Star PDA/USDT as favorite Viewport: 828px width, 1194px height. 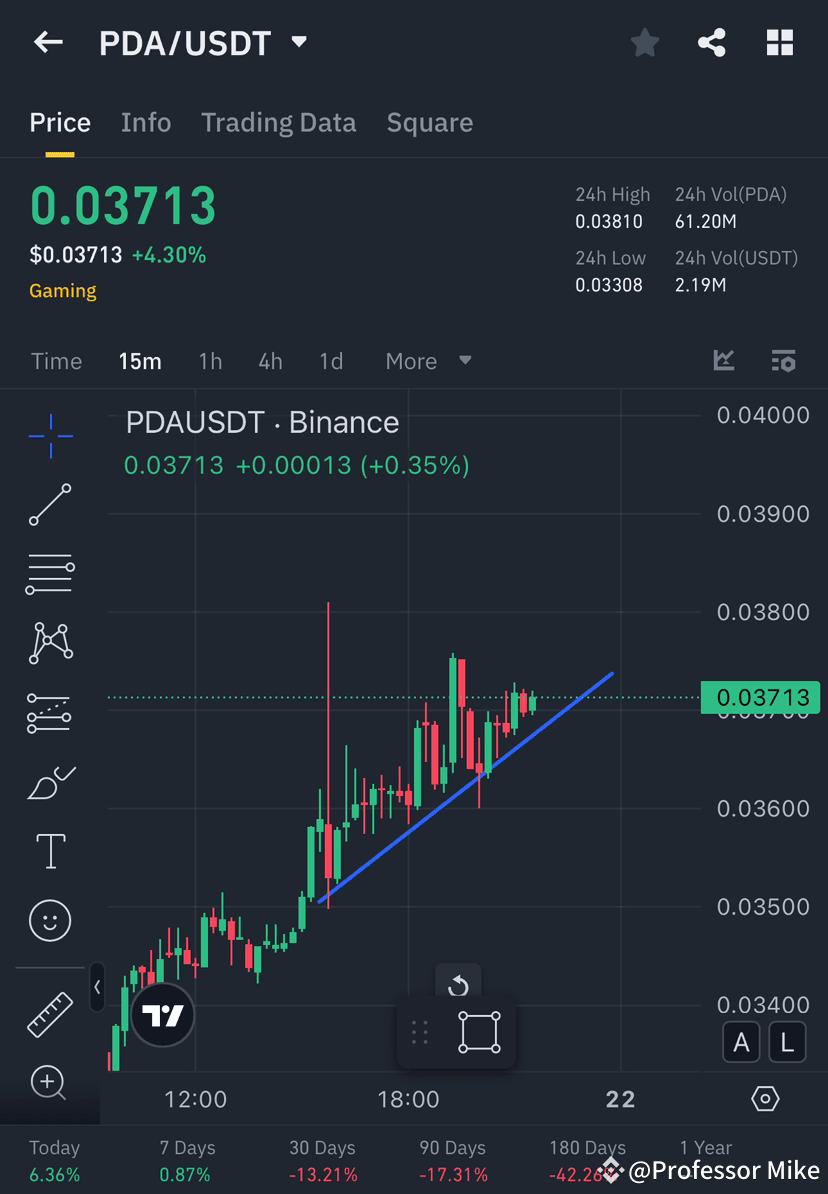[x=644, y=42]
